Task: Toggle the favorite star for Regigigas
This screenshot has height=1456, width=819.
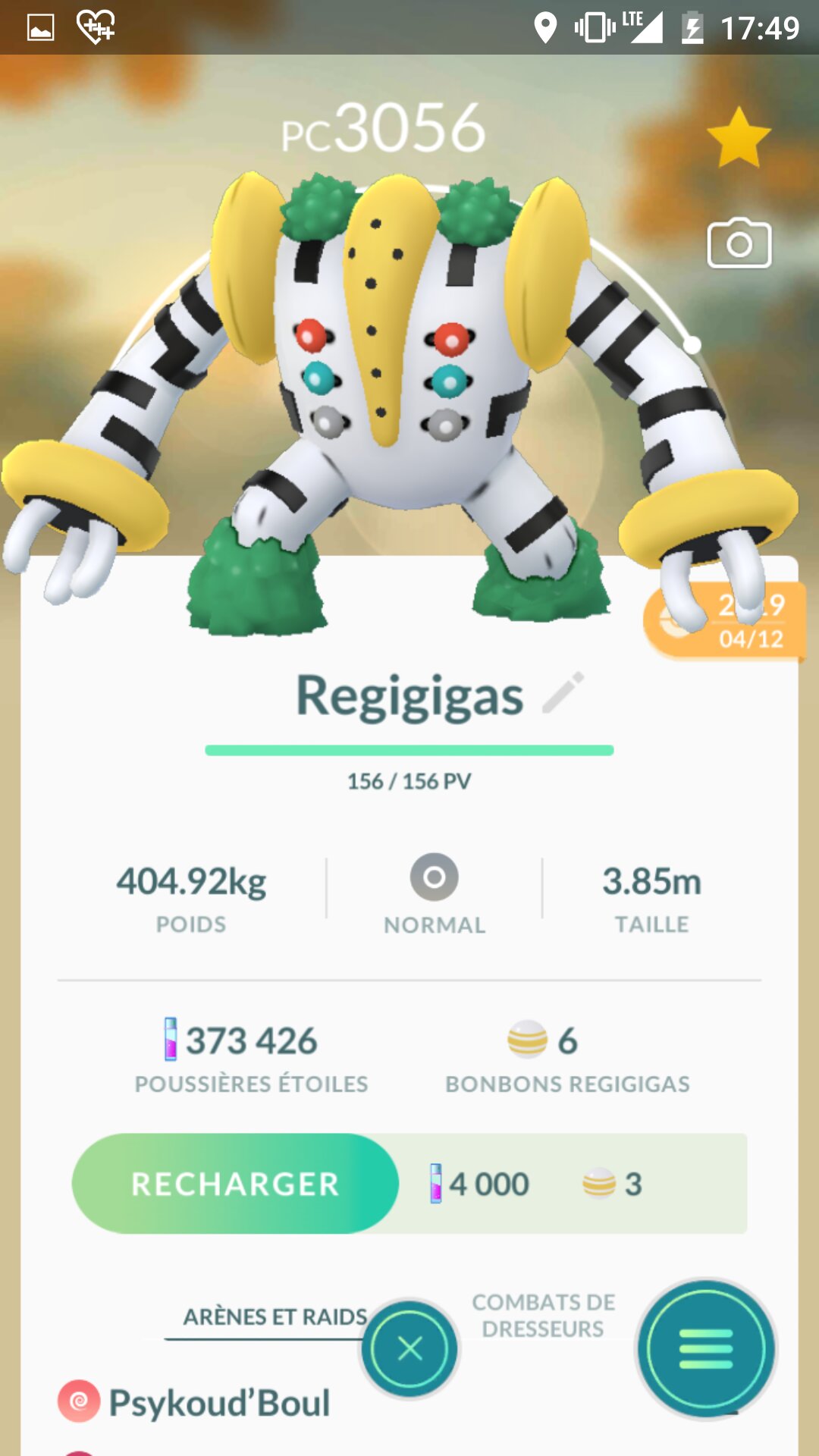Action: pyautogui.click(x=738, y=138)
